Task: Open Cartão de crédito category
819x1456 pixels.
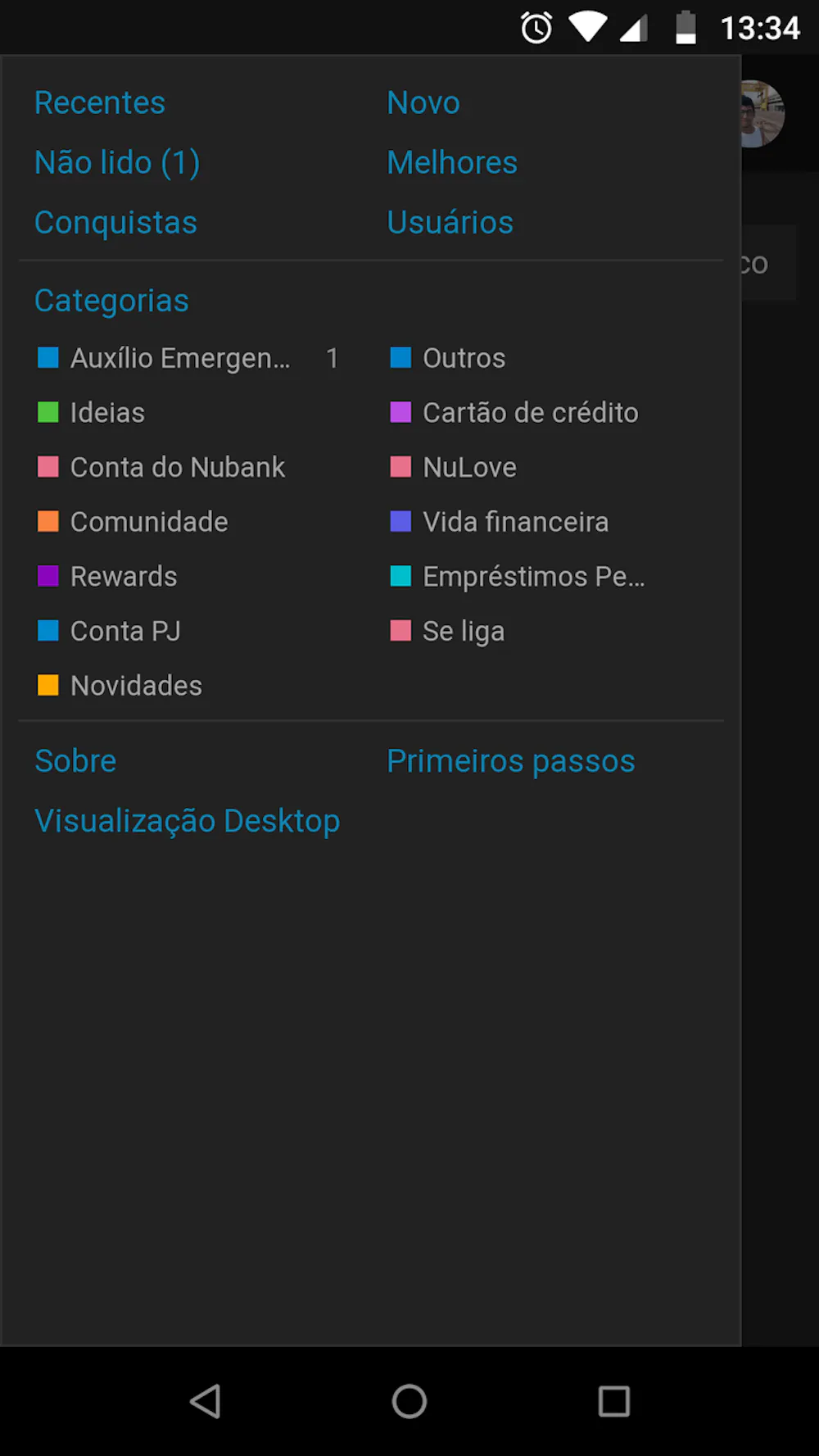Action: (530, 413)
